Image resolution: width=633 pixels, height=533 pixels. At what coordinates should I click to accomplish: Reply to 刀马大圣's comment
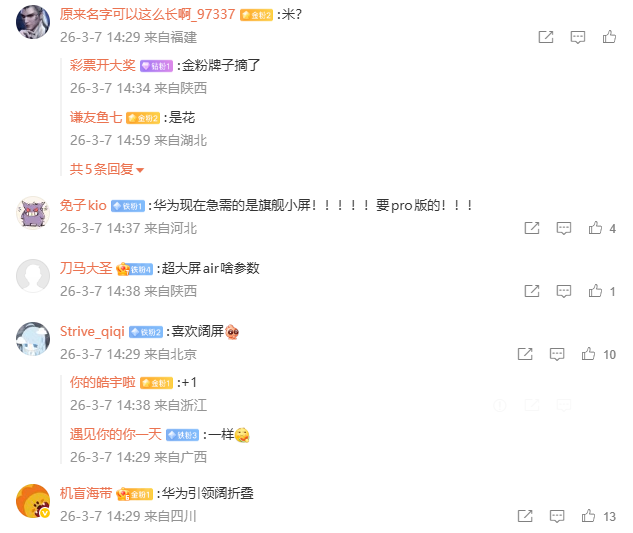click(x=563, y=291)
